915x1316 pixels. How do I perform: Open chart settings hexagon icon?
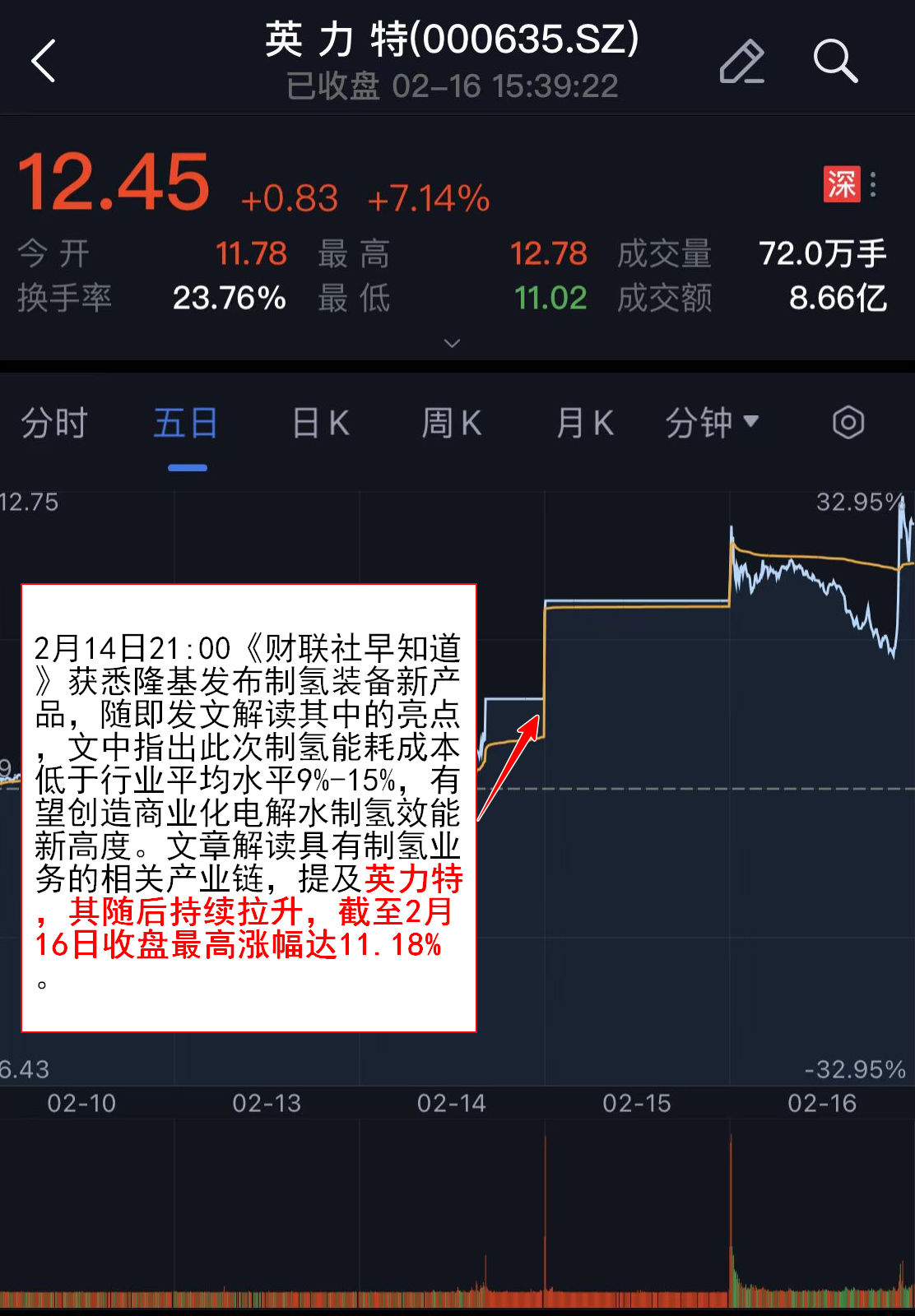click(x=848, y=424)
